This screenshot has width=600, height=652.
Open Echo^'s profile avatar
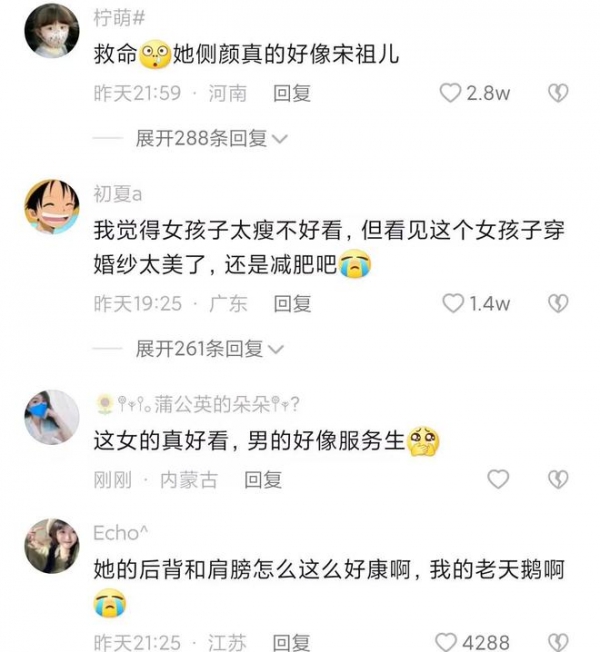click(51, 545)
